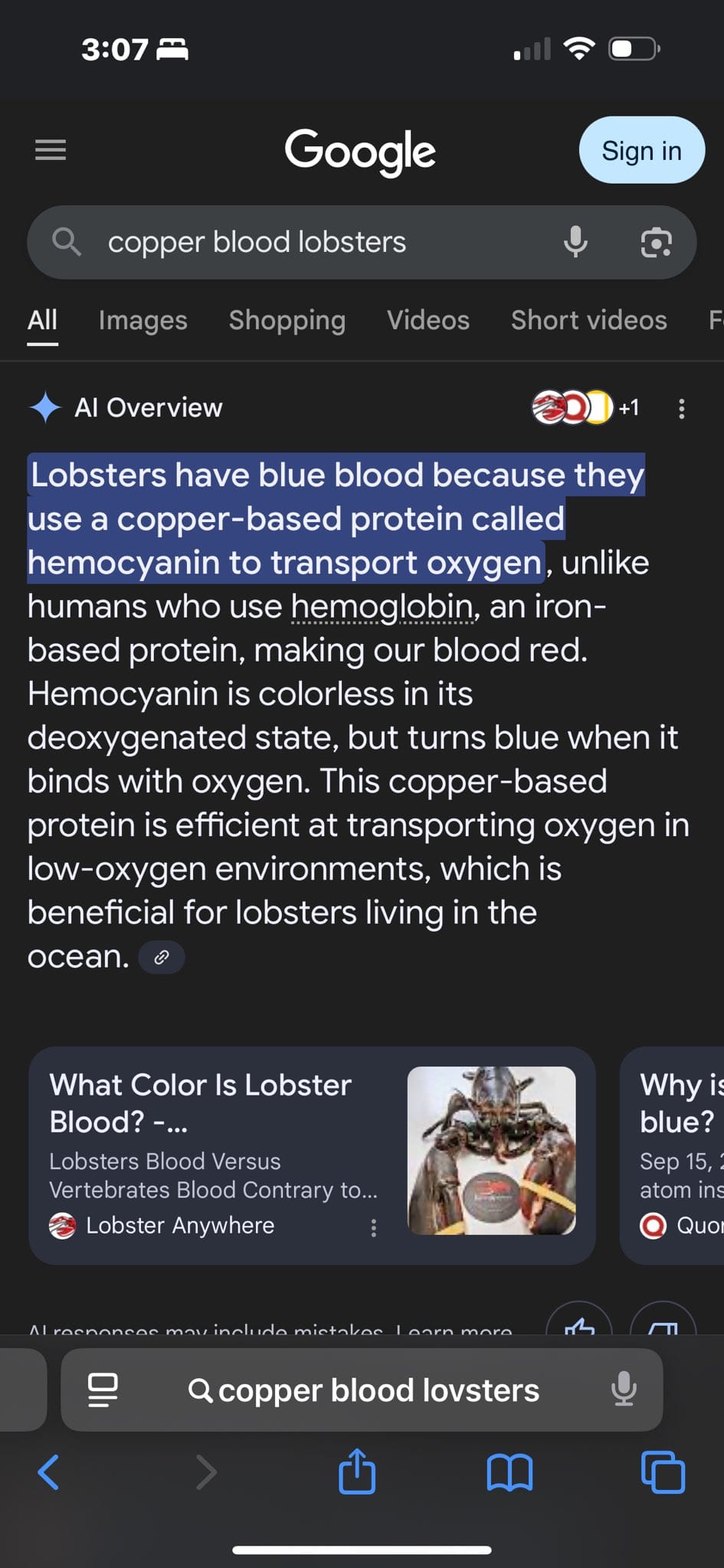Screen dimensions: 724x1568
Task: Share this page from the Safari toolbar
Action: (x=357, y=1472)
